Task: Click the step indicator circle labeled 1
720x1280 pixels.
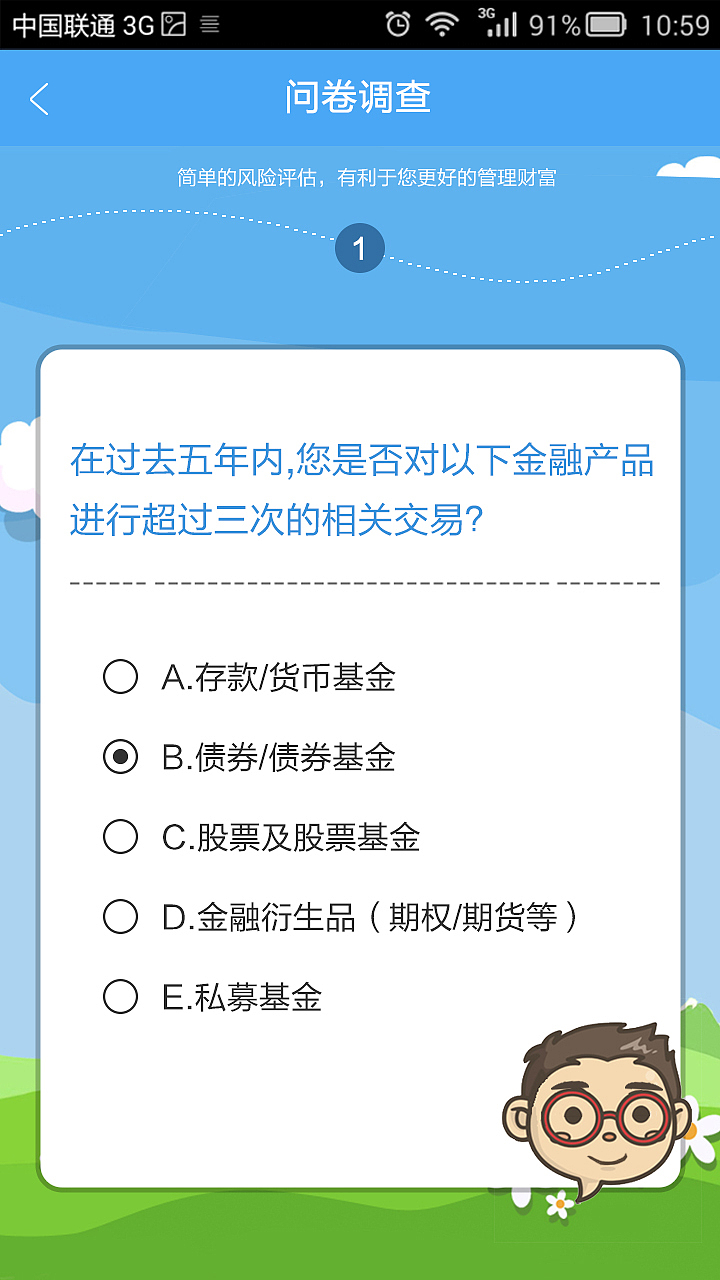Action: point(360,249)
